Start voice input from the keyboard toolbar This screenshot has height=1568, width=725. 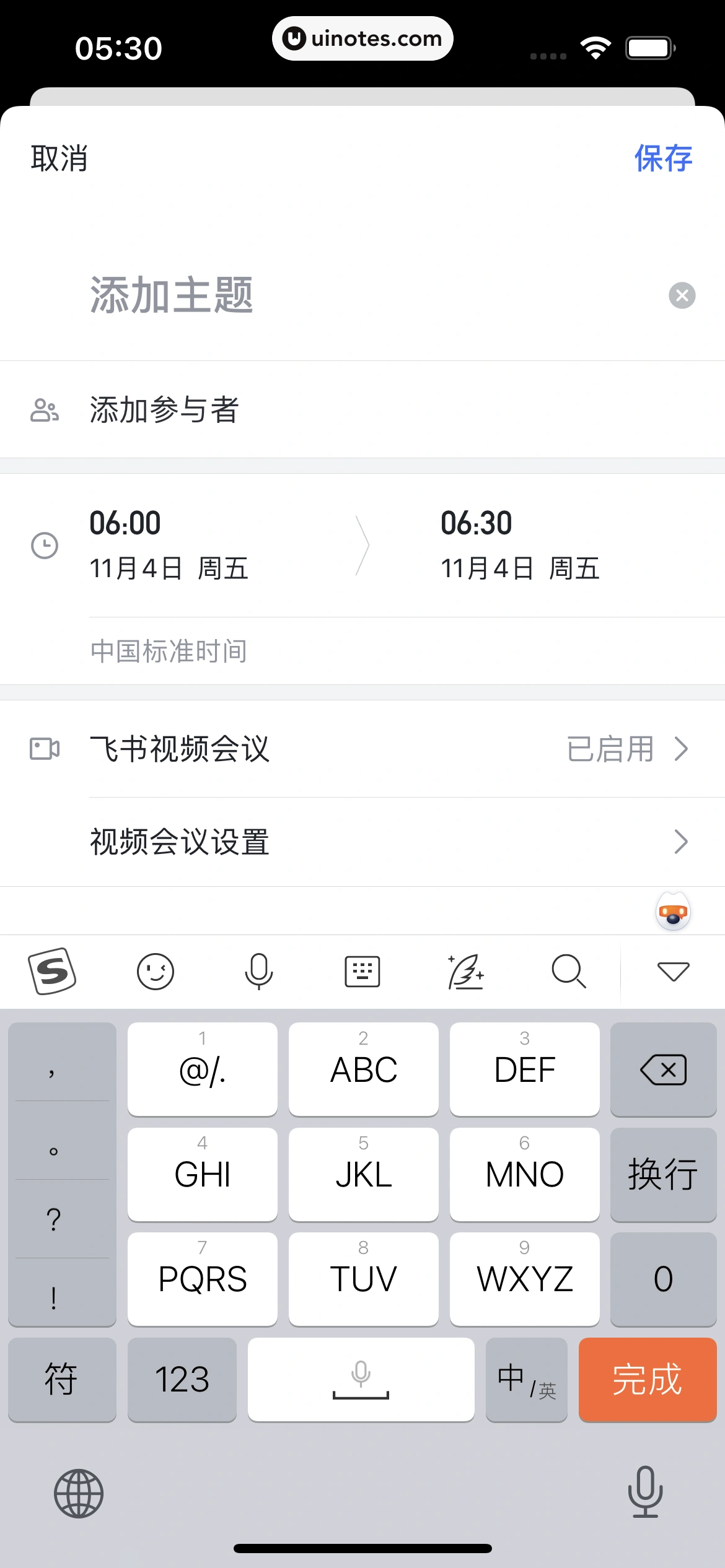pyautogui.click(x=259, y=971)
